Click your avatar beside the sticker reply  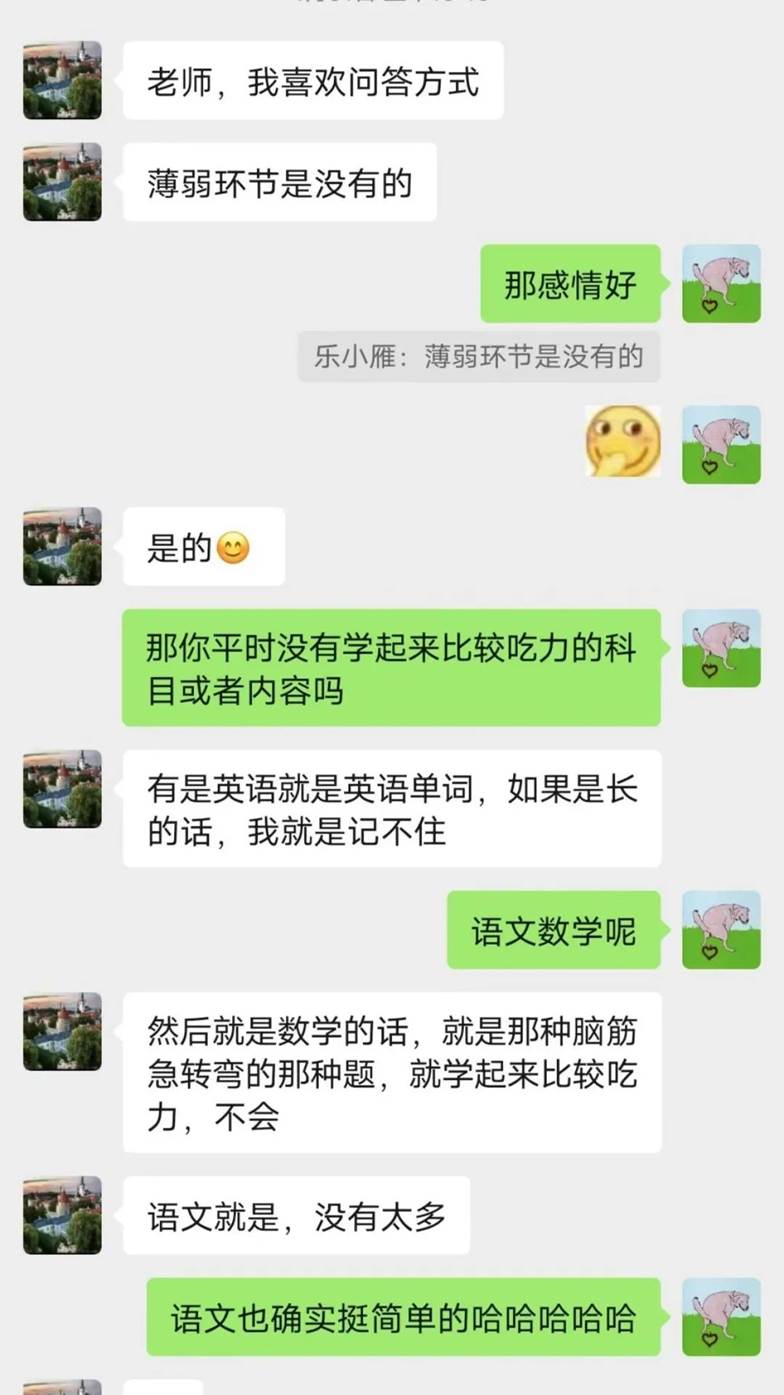coord(722,442)
